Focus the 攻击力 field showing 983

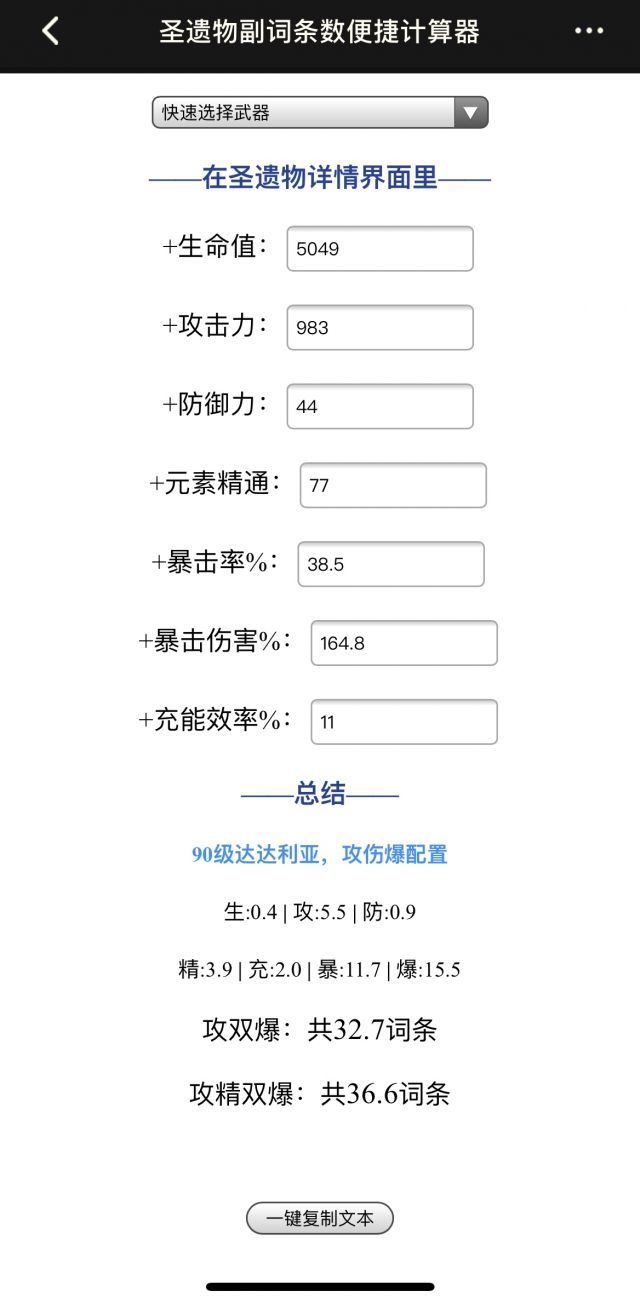tap(380, 328)
